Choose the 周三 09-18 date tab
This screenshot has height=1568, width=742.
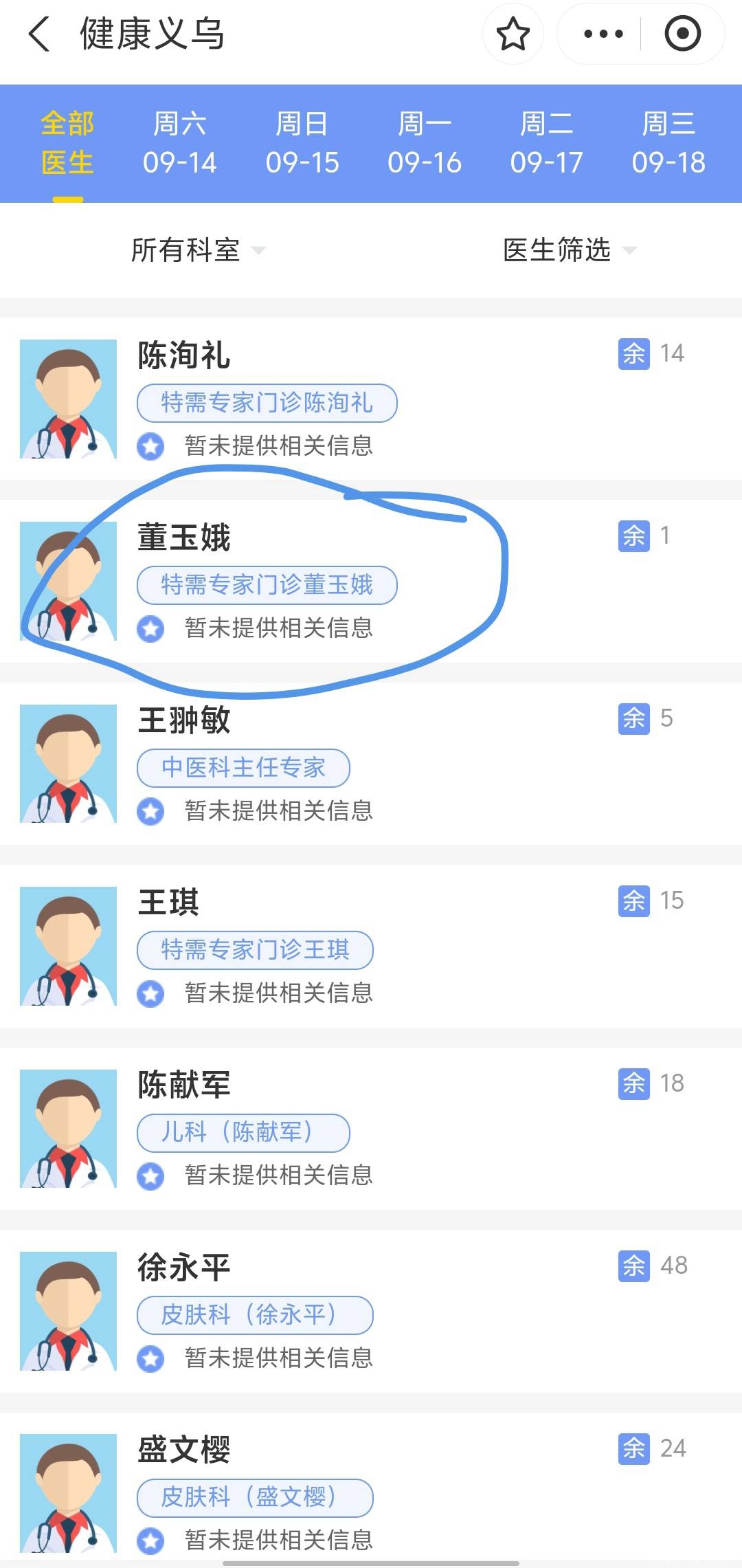click(668, 143)
